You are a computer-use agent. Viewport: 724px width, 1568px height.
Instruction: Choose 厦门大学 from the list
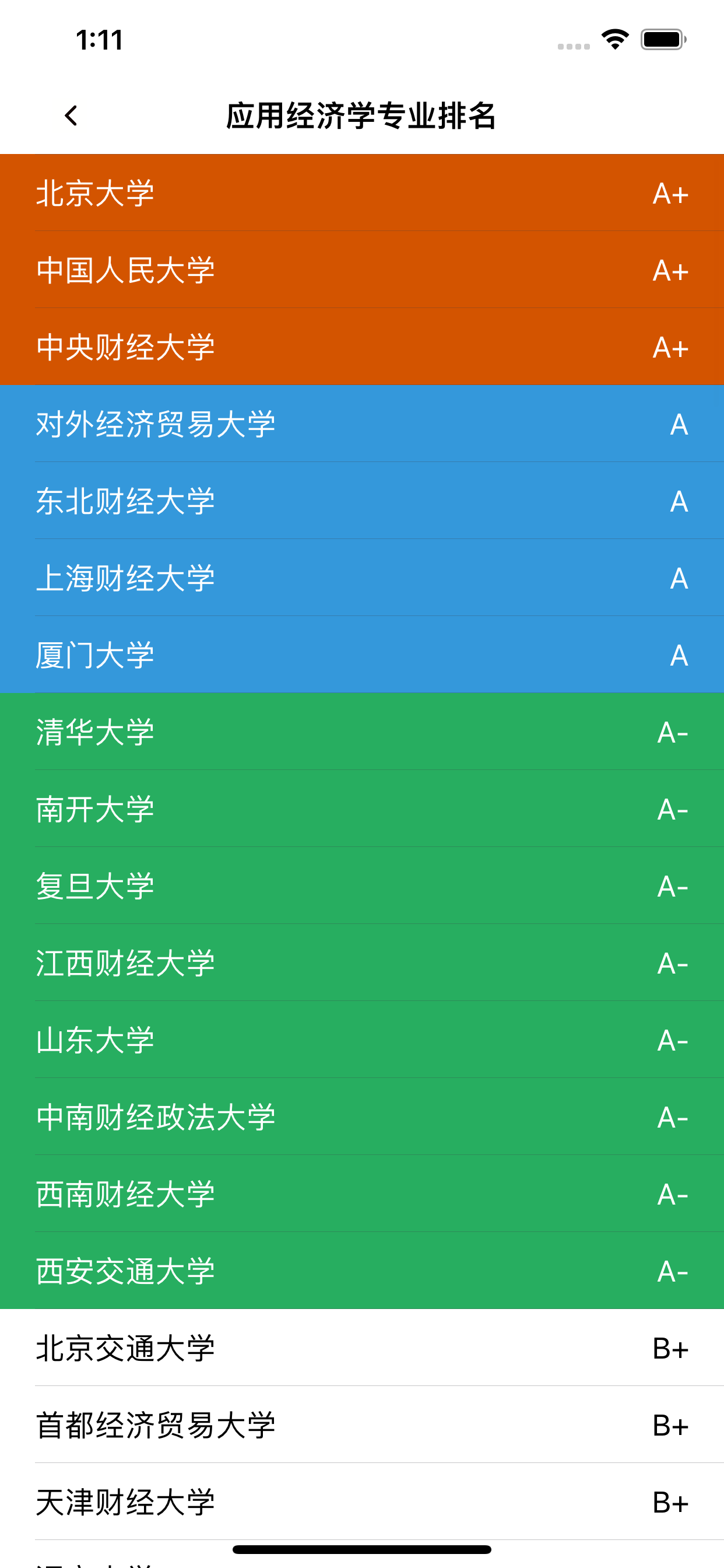[362, 655]
